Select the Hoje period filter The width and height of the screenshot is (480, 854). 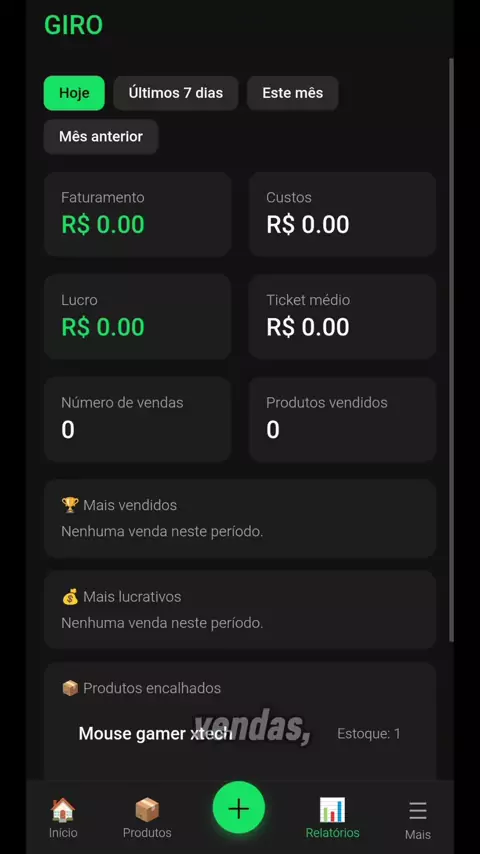pos(74,93)
